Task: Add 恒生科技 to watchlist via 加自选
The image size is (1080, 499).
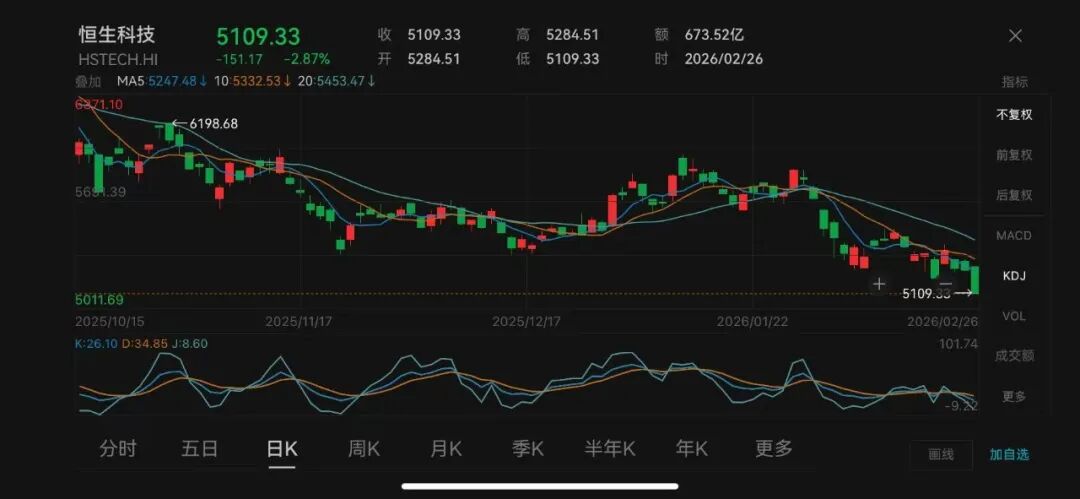Action: point(1009,454)
